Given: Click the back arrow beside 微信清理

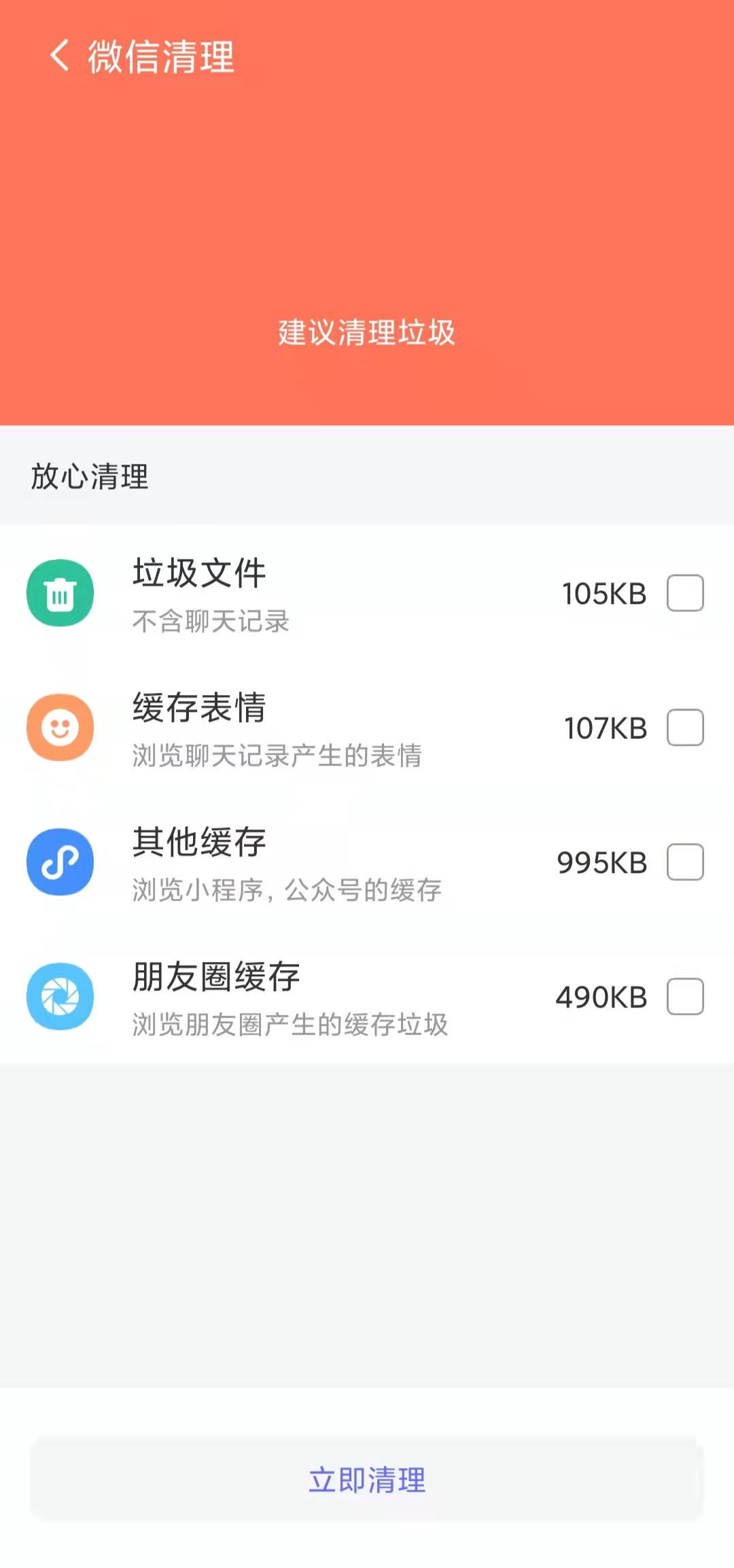Looking at the screenshot, I should (60, 56).
